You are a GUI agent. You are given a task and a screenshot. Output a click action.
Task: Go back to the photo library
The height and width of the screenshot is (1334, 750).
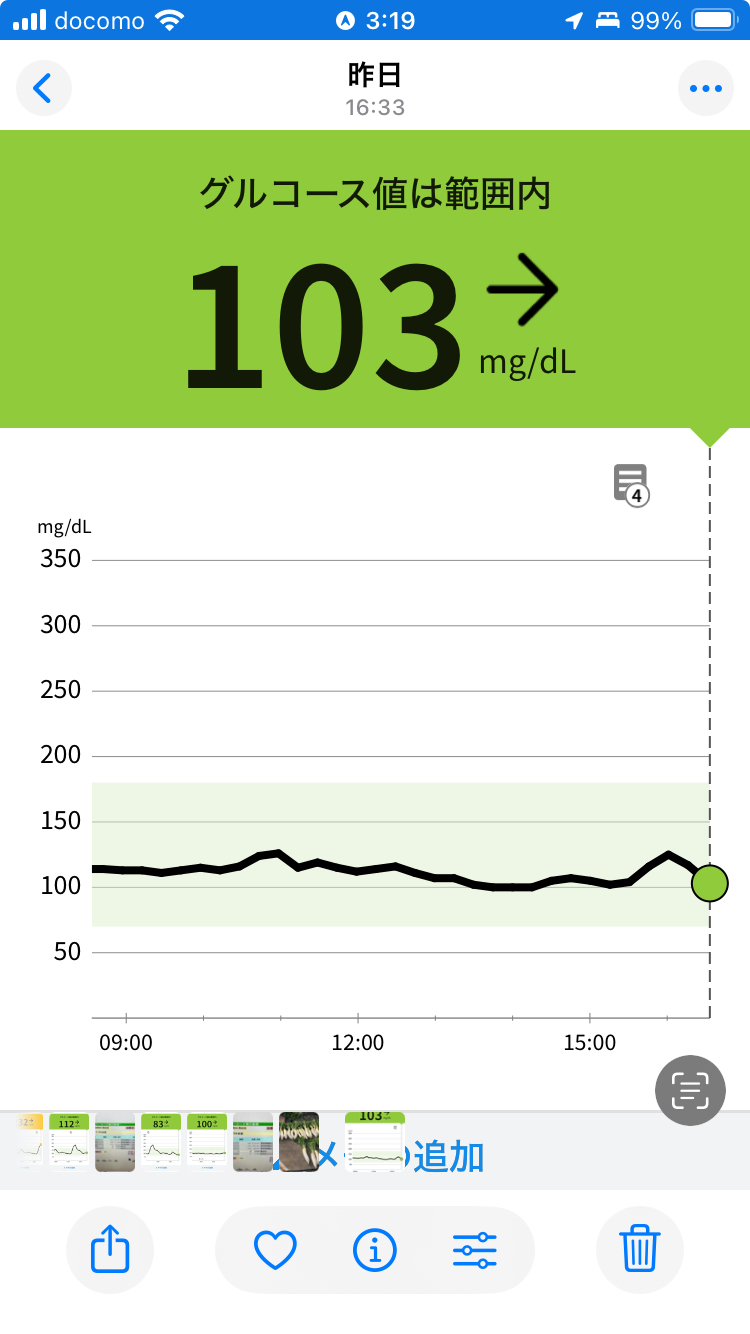pos(43,89)
